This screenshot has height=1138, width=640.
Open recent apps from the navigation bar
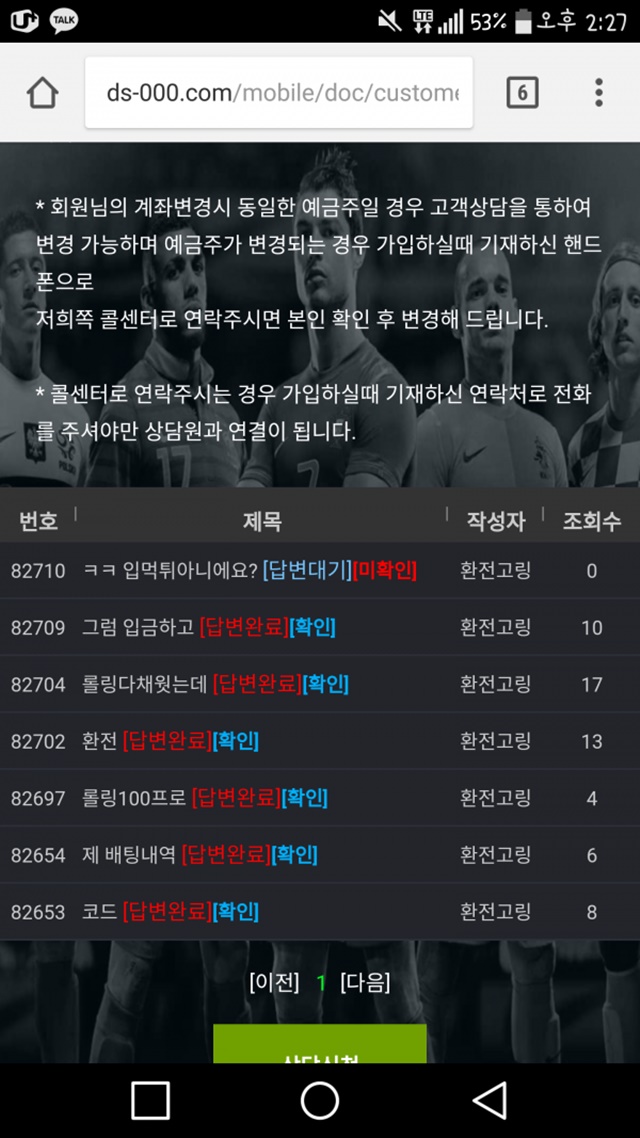(x=150, y=1100)
